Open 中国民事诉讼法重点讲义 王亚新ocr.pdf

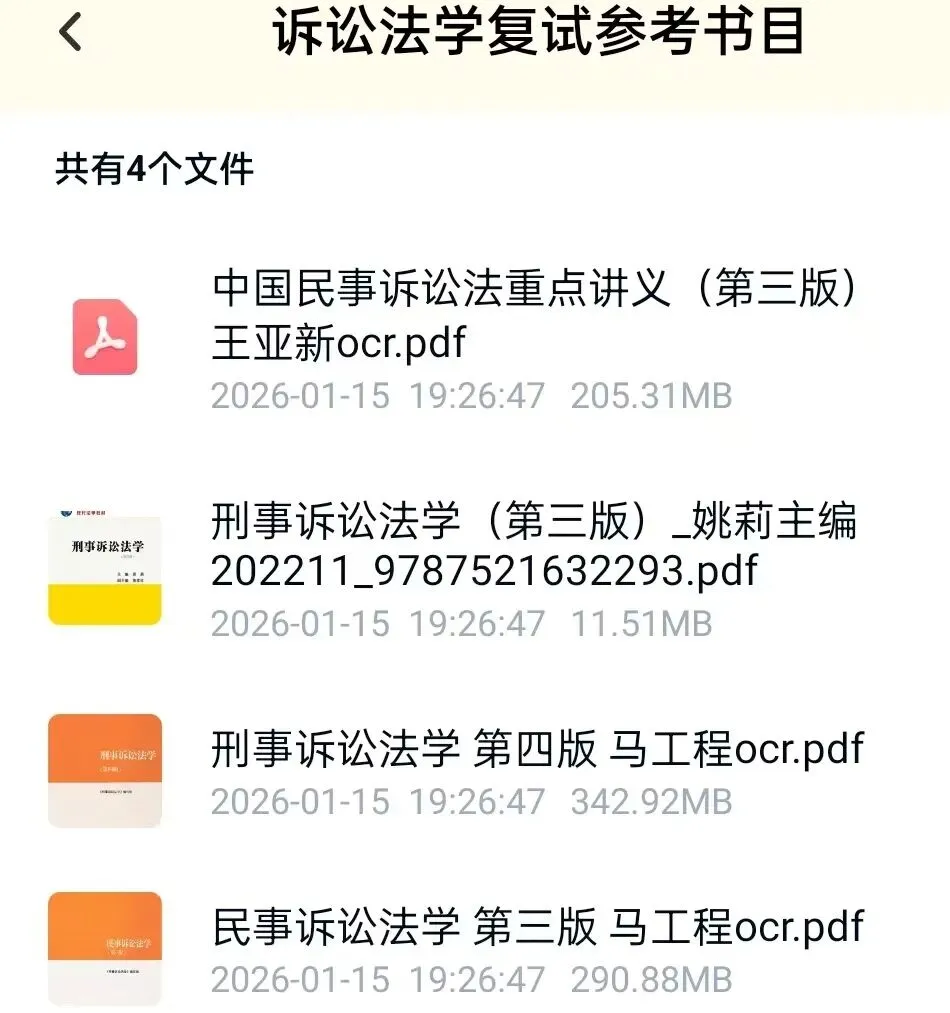(x=536, y=317)
